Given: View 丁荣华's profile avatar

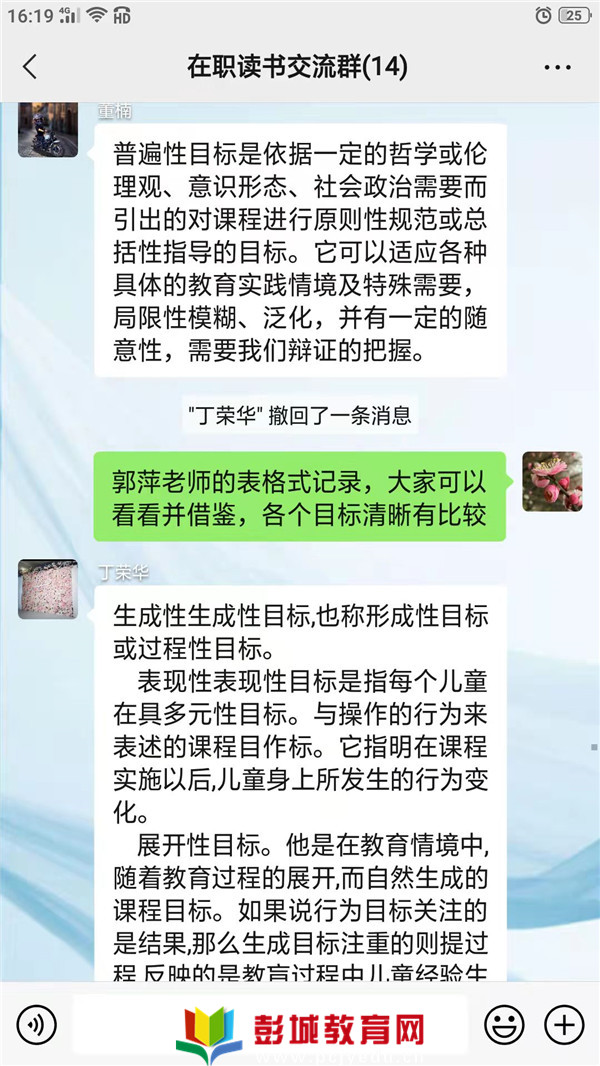Looking at the screenshot, I should click(47, 589).
